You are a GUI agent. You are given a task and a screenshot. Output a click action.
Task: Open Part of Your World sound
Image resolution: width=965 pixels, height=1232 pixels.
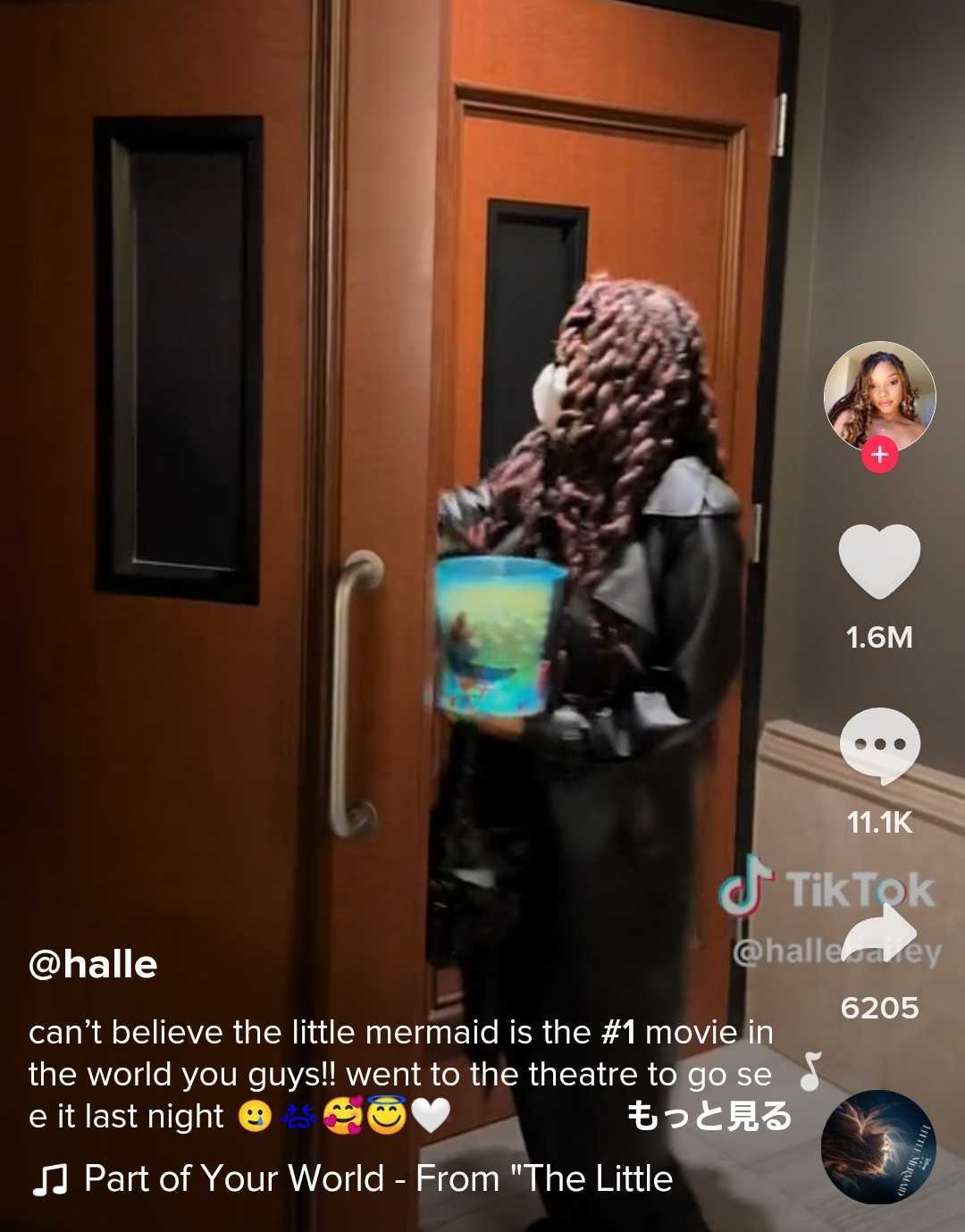[x=375, y=1179]
